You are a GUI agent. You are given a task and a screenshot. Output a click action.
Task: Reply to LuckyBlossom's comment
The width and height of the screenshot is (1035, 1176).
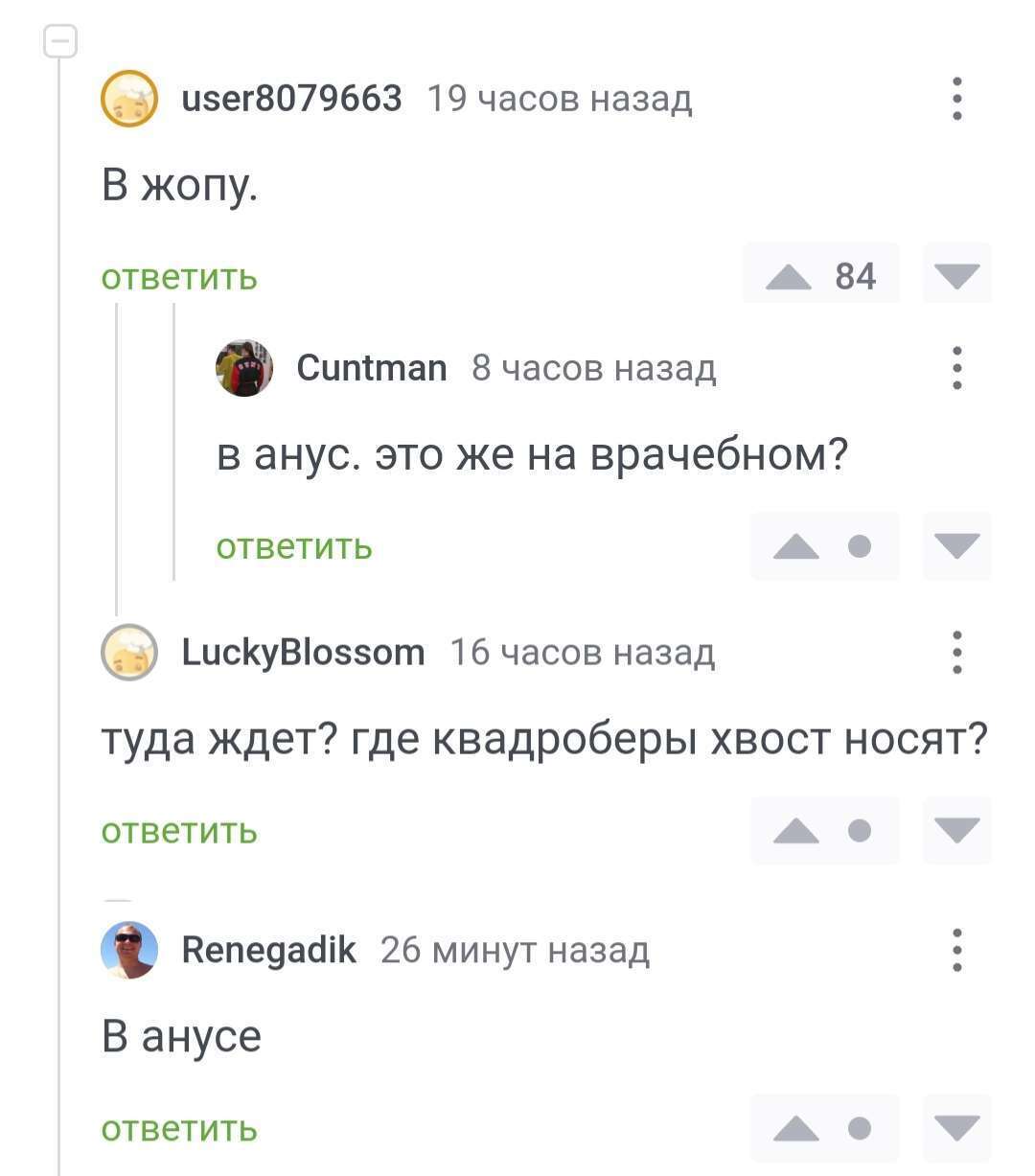179,830
